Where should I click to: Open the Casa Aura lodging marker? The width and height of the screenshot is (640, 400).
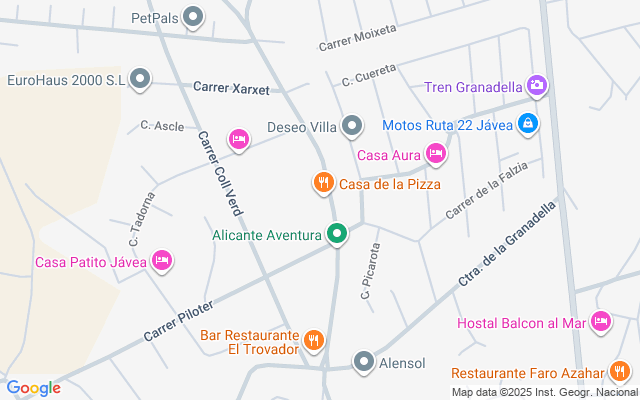(435, 153)
